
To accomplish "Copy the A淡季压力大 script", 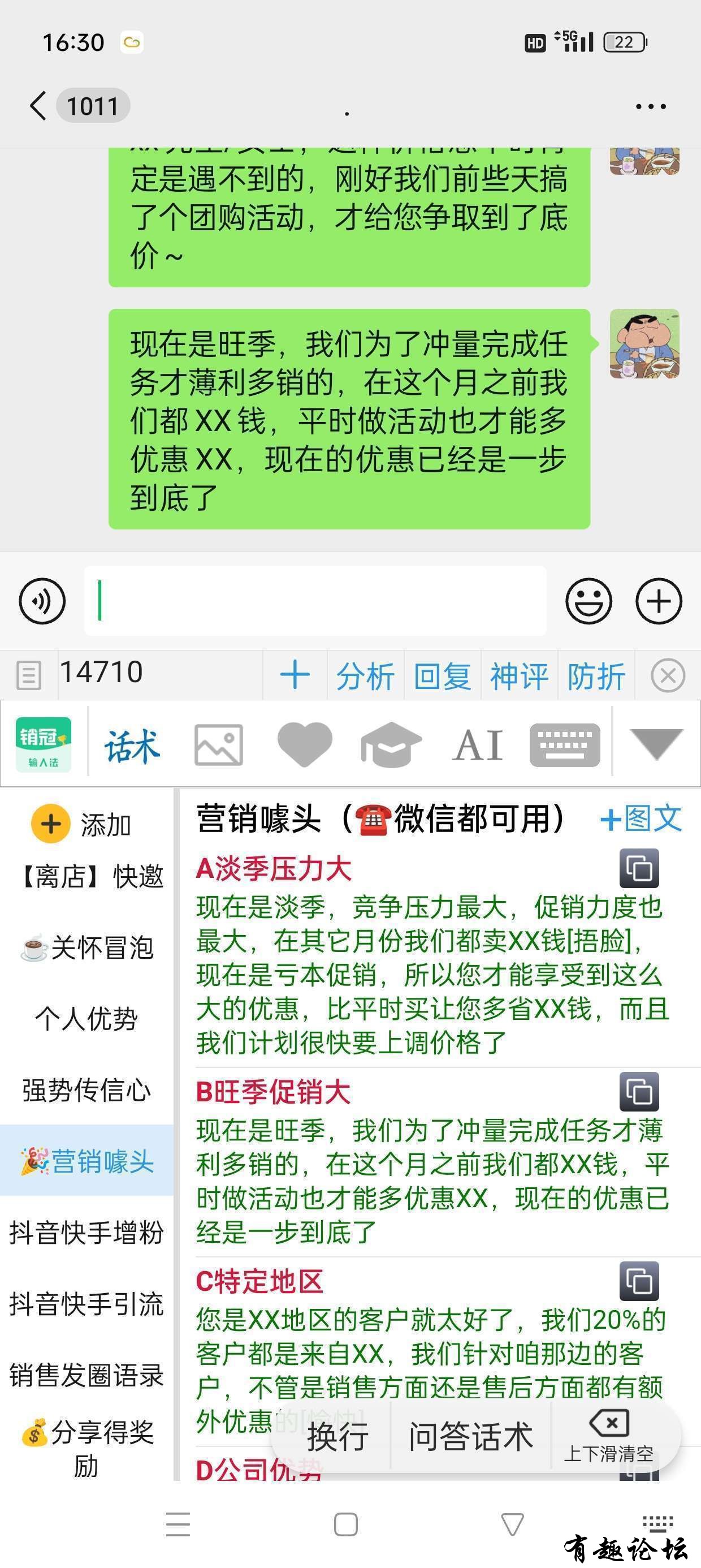I will [639, 869].
